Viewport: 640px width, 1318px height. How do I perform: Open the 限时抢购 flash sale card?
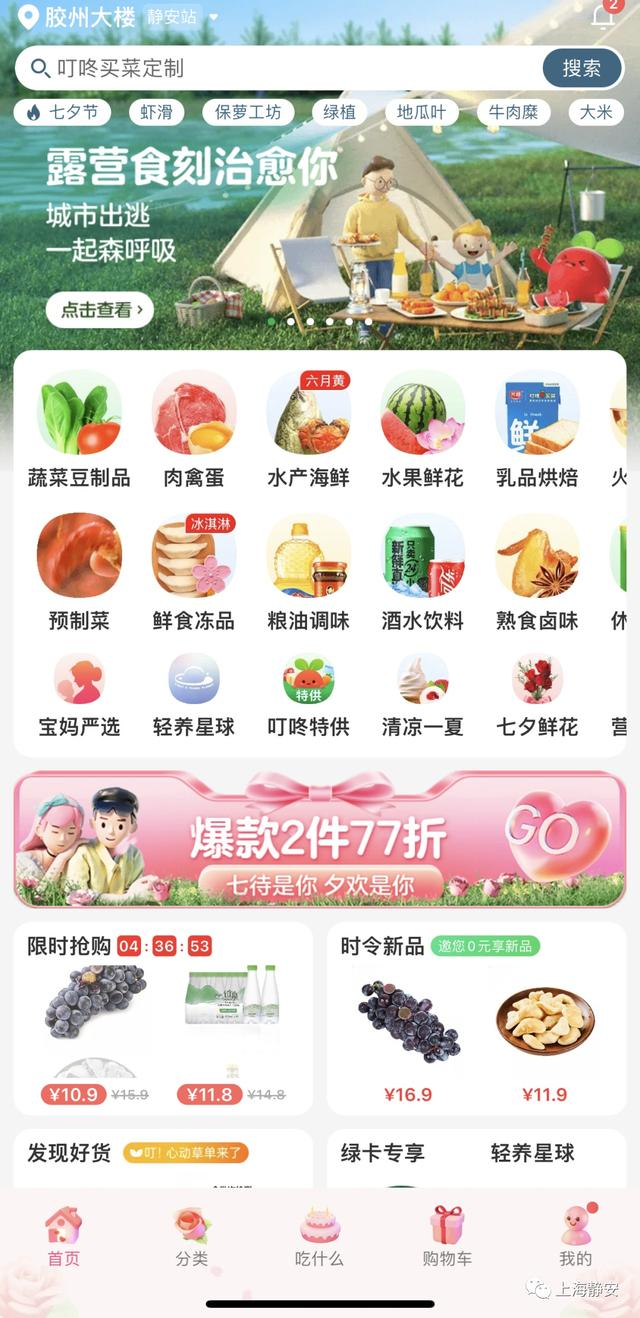70,946
